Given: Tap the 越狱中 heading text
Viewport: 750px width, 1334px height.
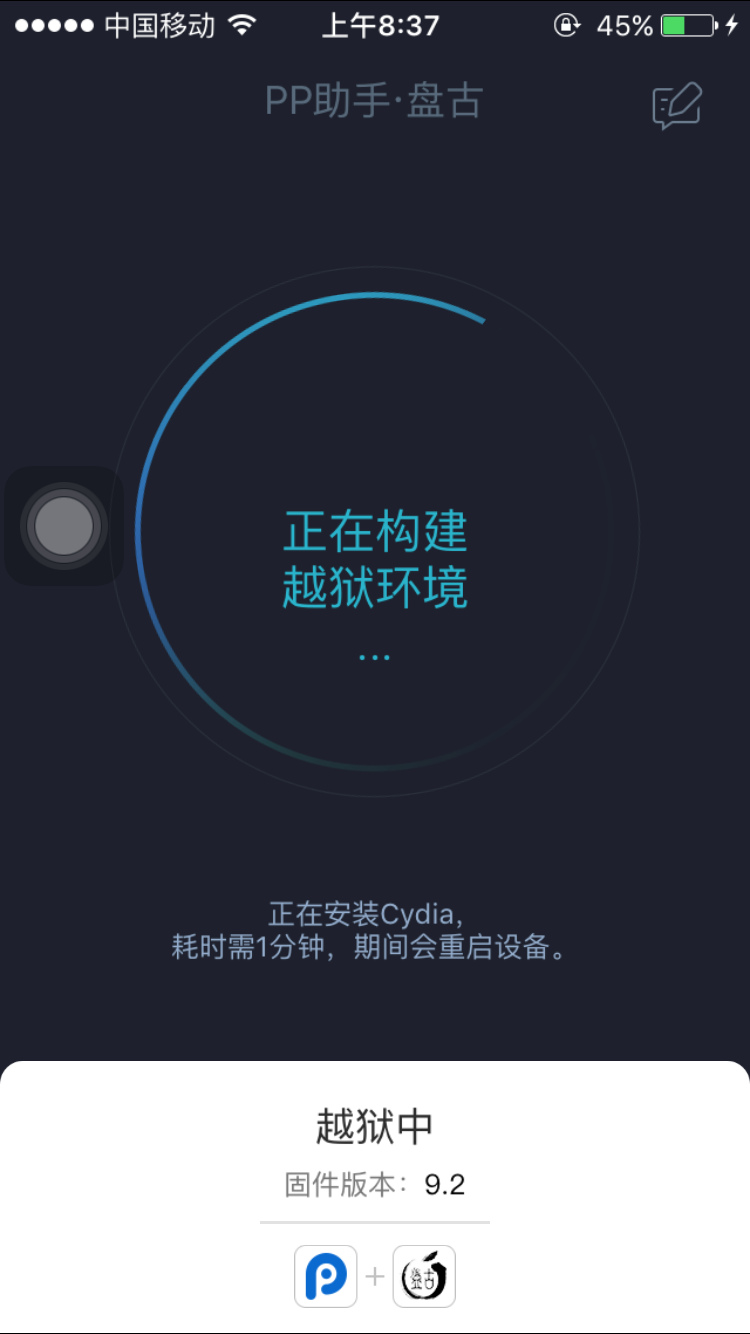Looking at the screenshot, I should [374, 1124].
